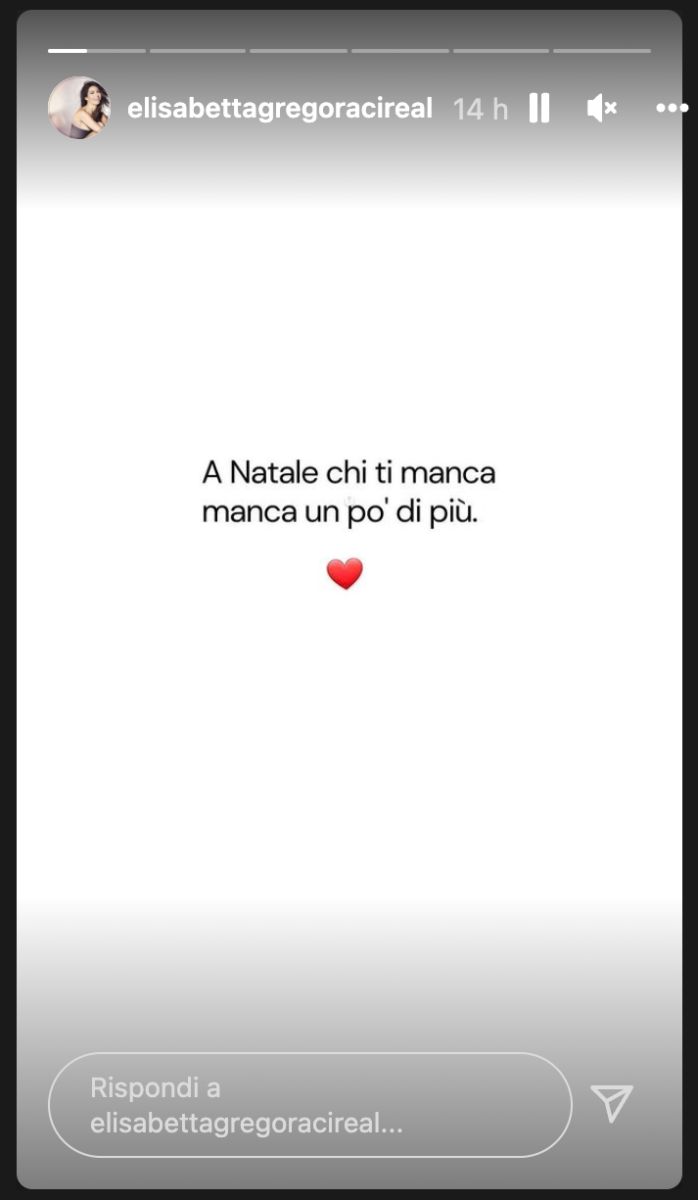Share this story via the paper plane
This screenshot has height=1200, width=698.
tap(611, 1103)
